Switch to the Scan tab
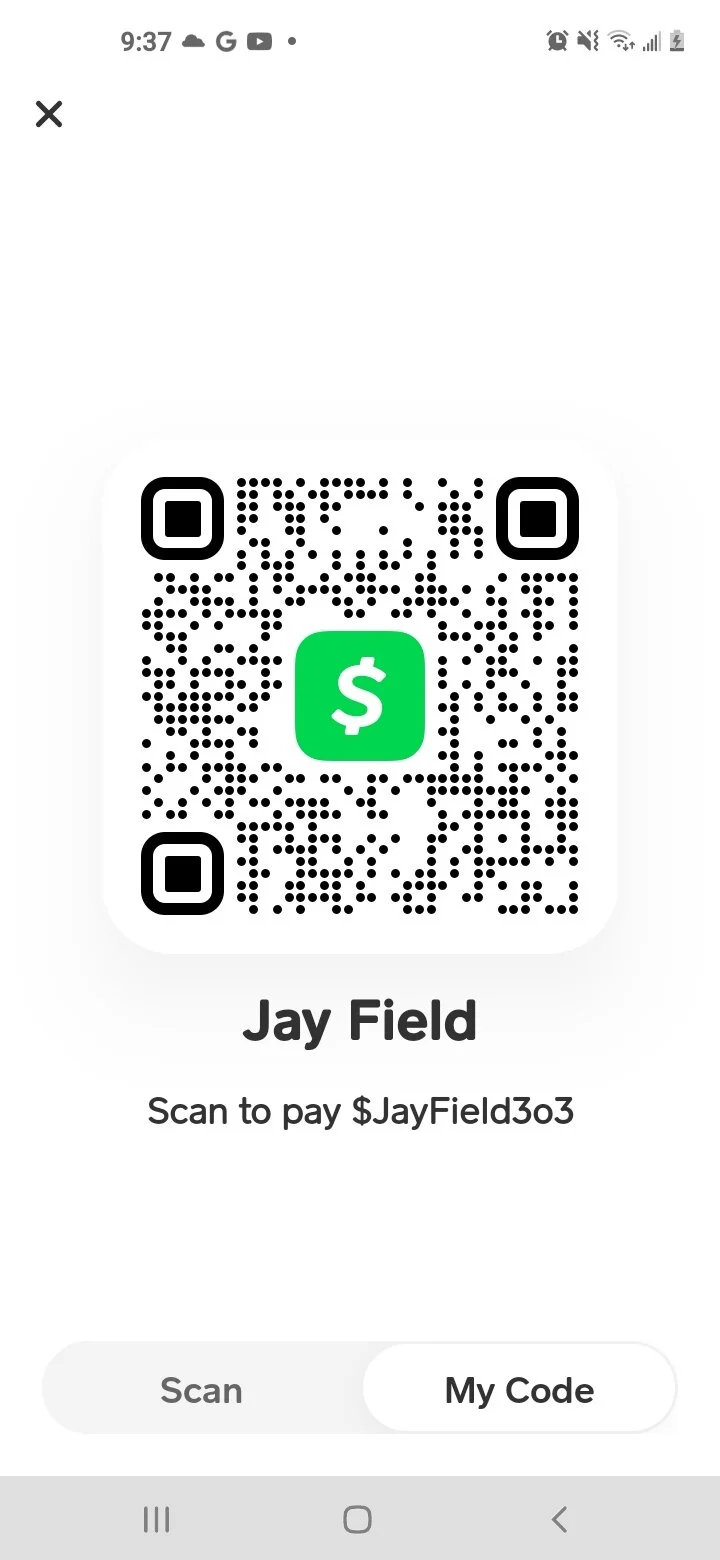720x1560 pixels. [x=201, y=1390]
